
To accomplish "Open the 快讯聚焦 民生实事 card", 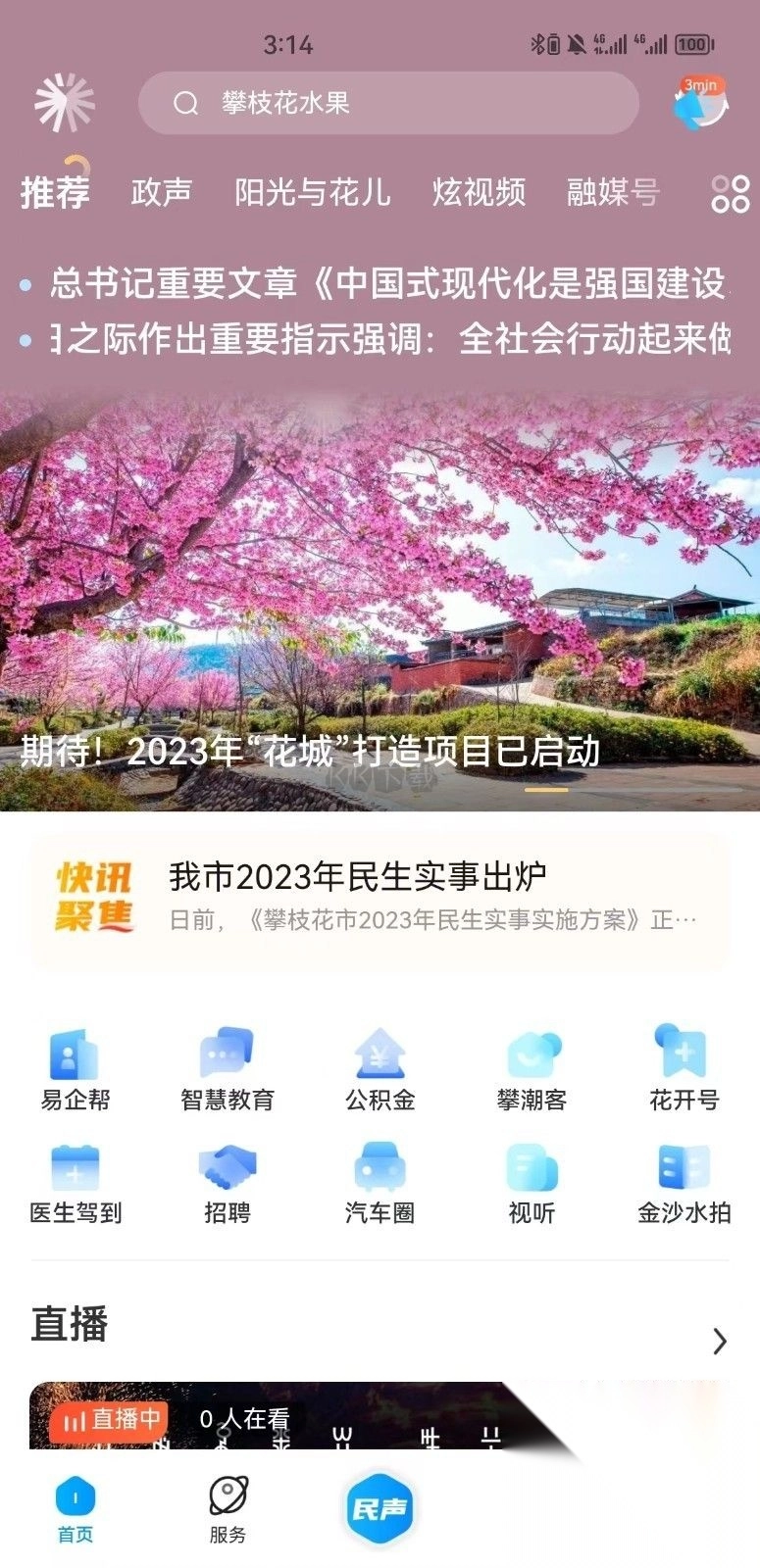I will [x=380, y=897].
